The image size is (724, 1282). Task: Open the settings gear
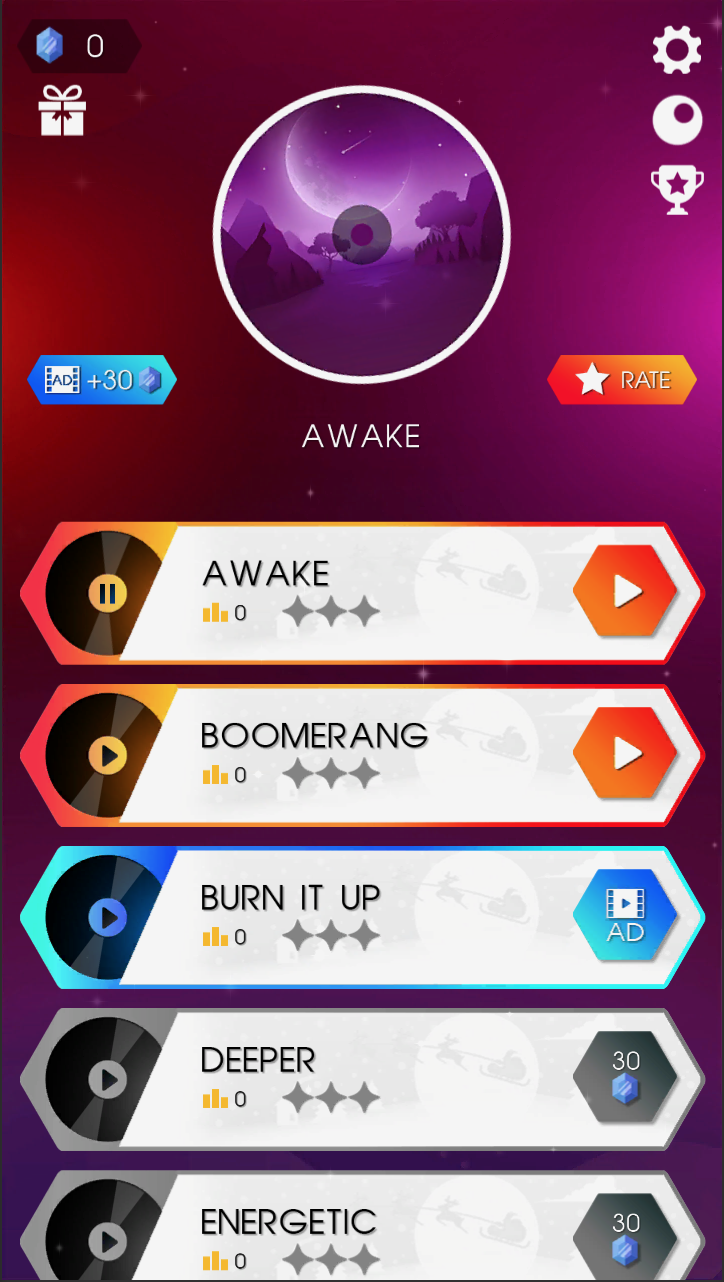677,50
